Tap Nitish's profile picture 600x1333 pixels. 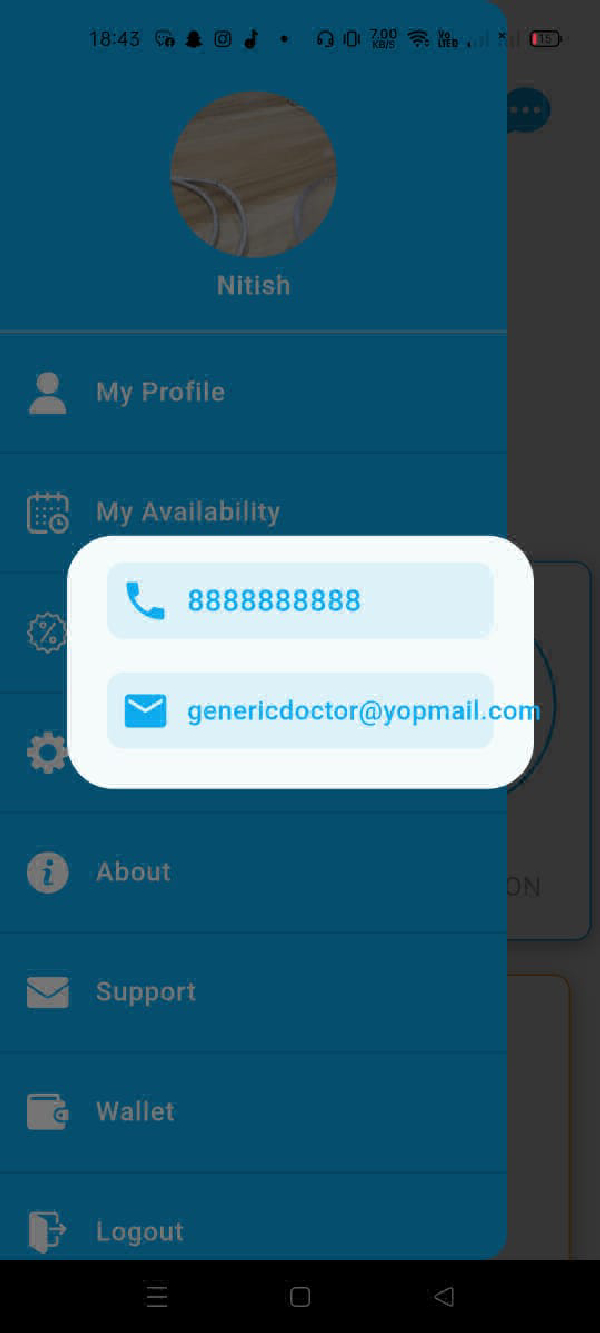point(253,174)
